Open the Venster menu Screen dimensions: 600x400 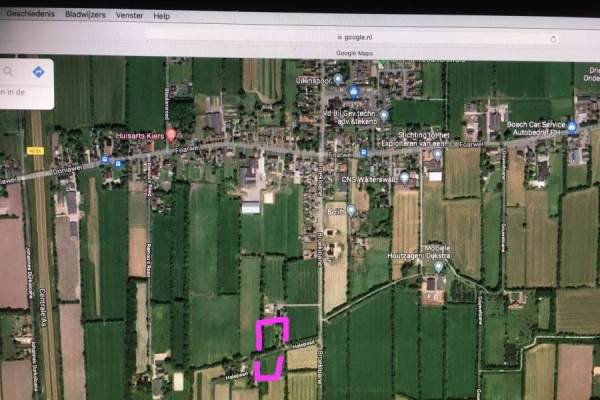point(129,16)
